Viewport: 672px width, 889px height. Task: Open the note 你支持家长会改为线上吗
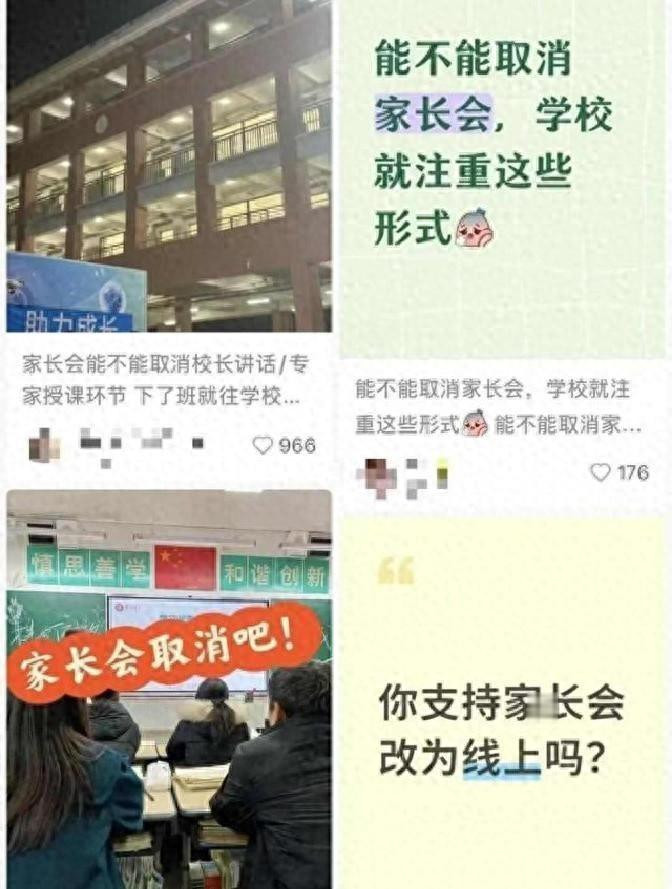502,703
